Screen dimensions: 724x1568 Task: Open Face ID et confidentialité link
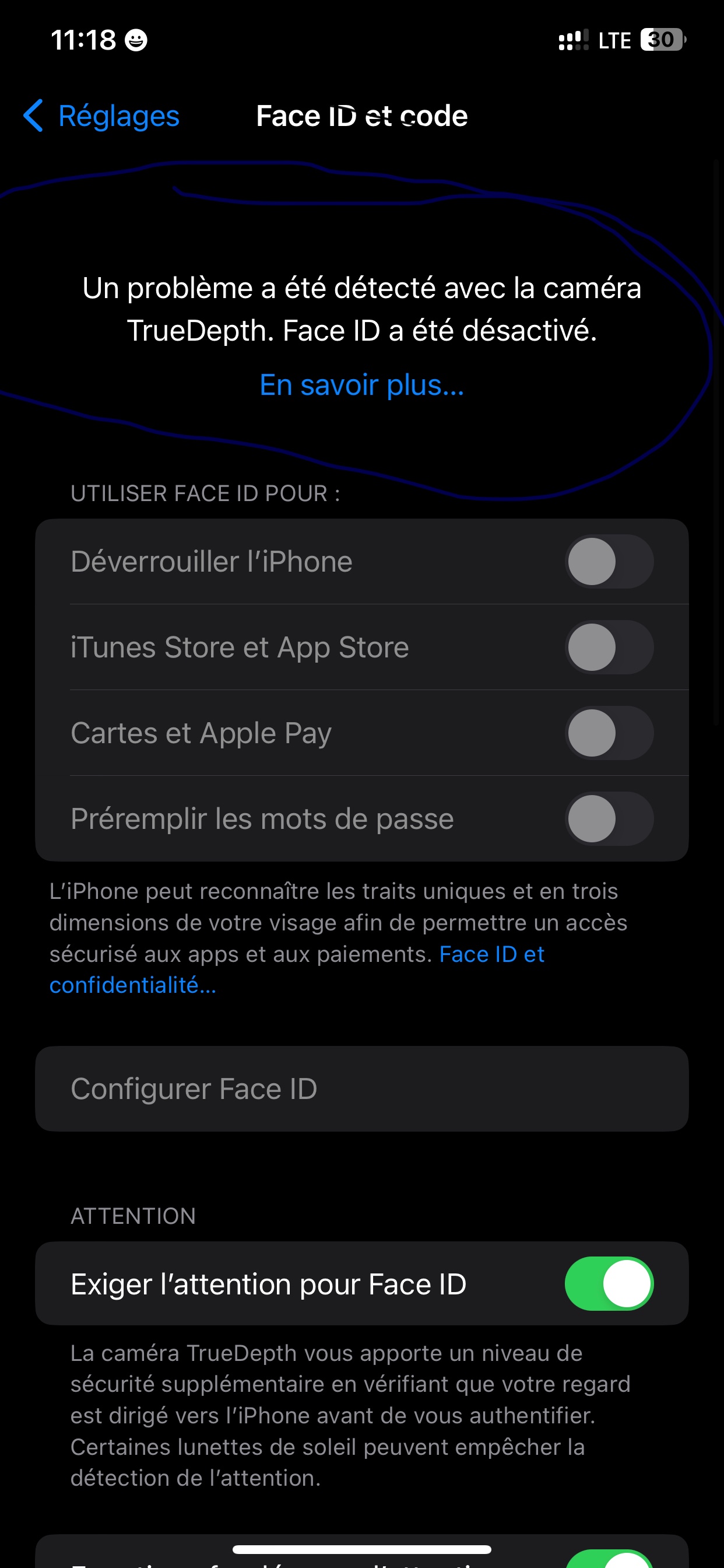(x=490, y=954)
